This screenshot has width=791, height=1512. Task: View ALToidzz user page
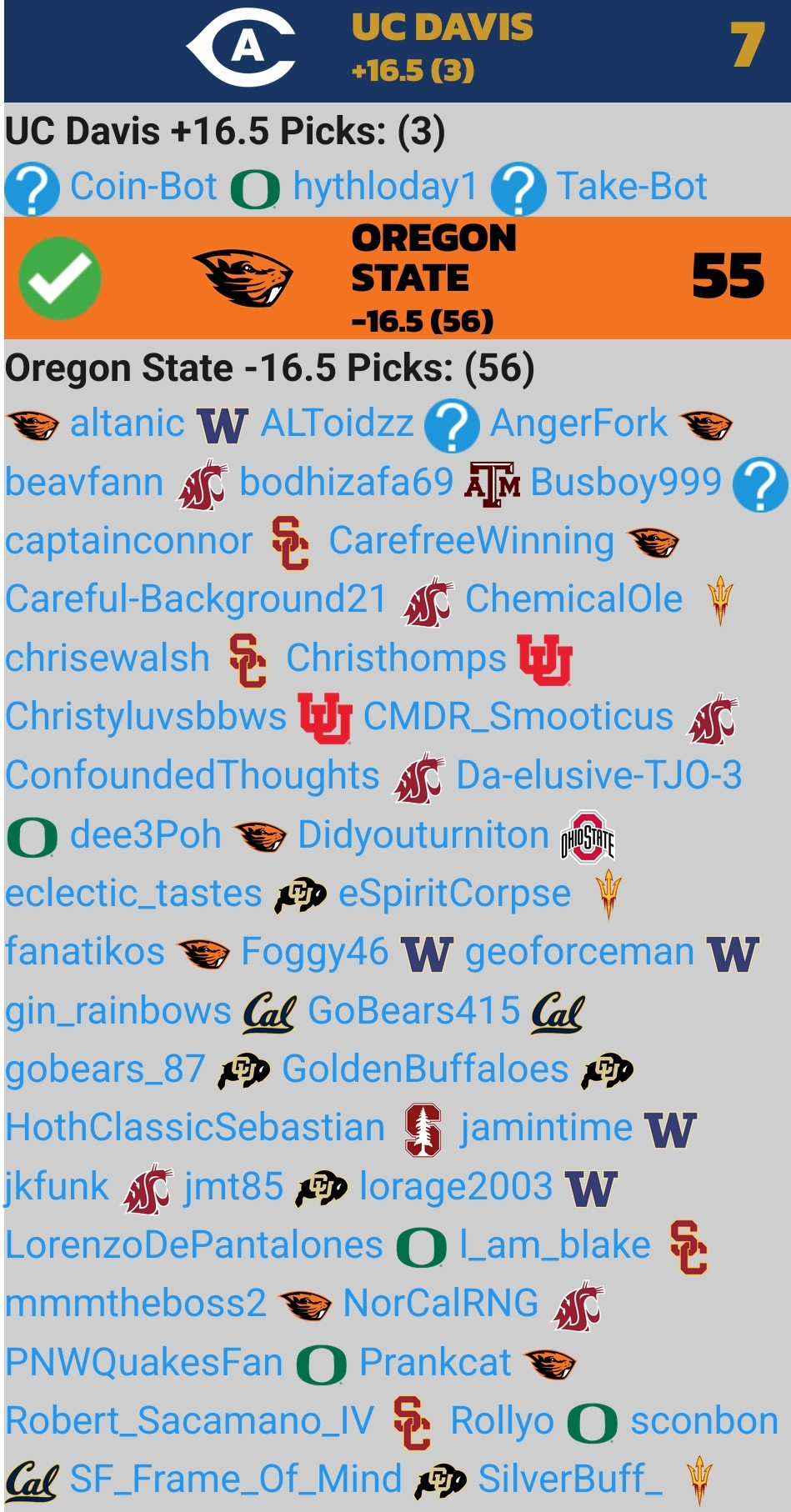tap(337, 423)
